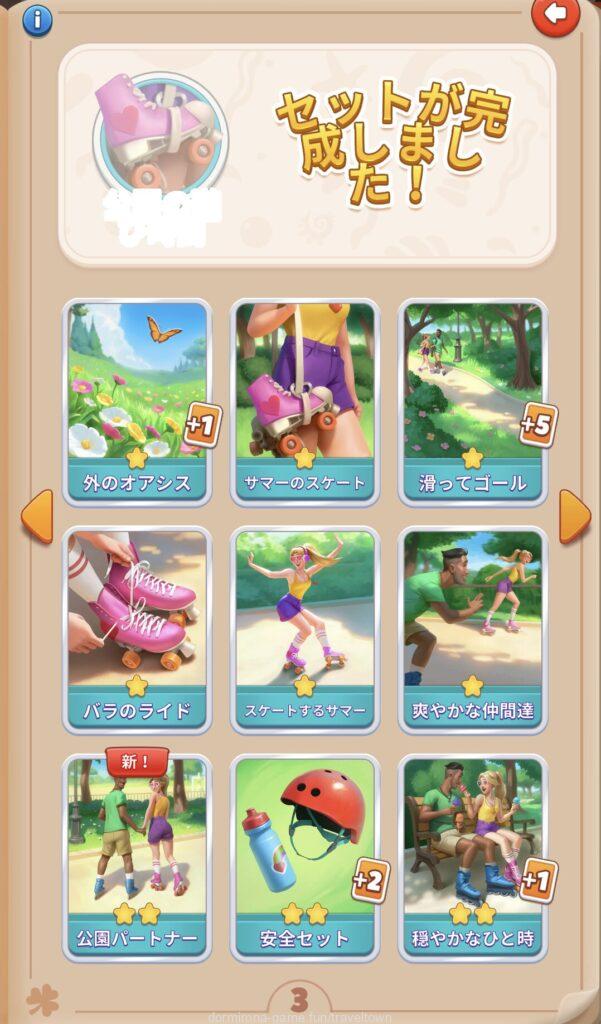Select the 穏やかなひと時 card
Viewport: 601px width, 1024px height.
[x=473, y=856]
